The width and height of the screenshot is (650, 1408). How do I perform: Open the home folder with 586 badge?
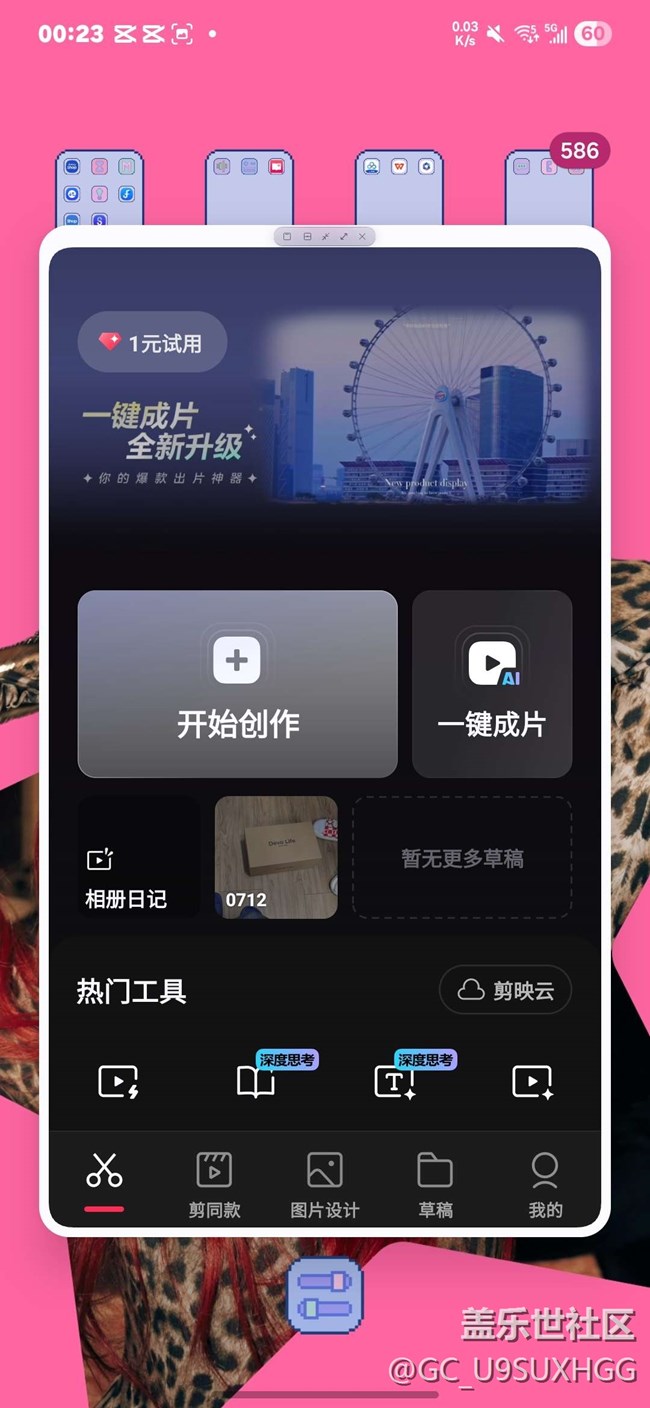click(548, 188)
